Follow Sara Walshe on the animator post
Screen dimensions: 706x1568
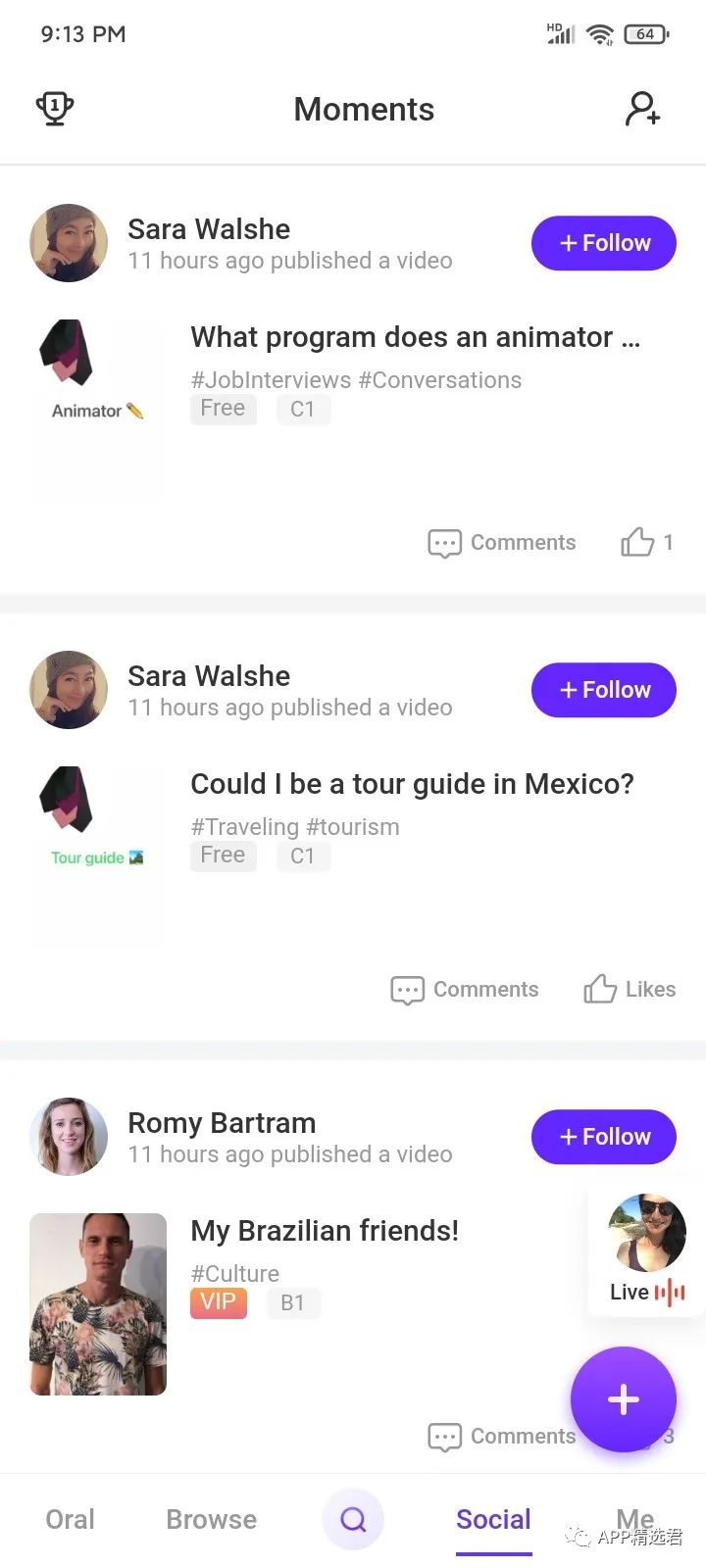pyautogui.click(x=603, y=243)
